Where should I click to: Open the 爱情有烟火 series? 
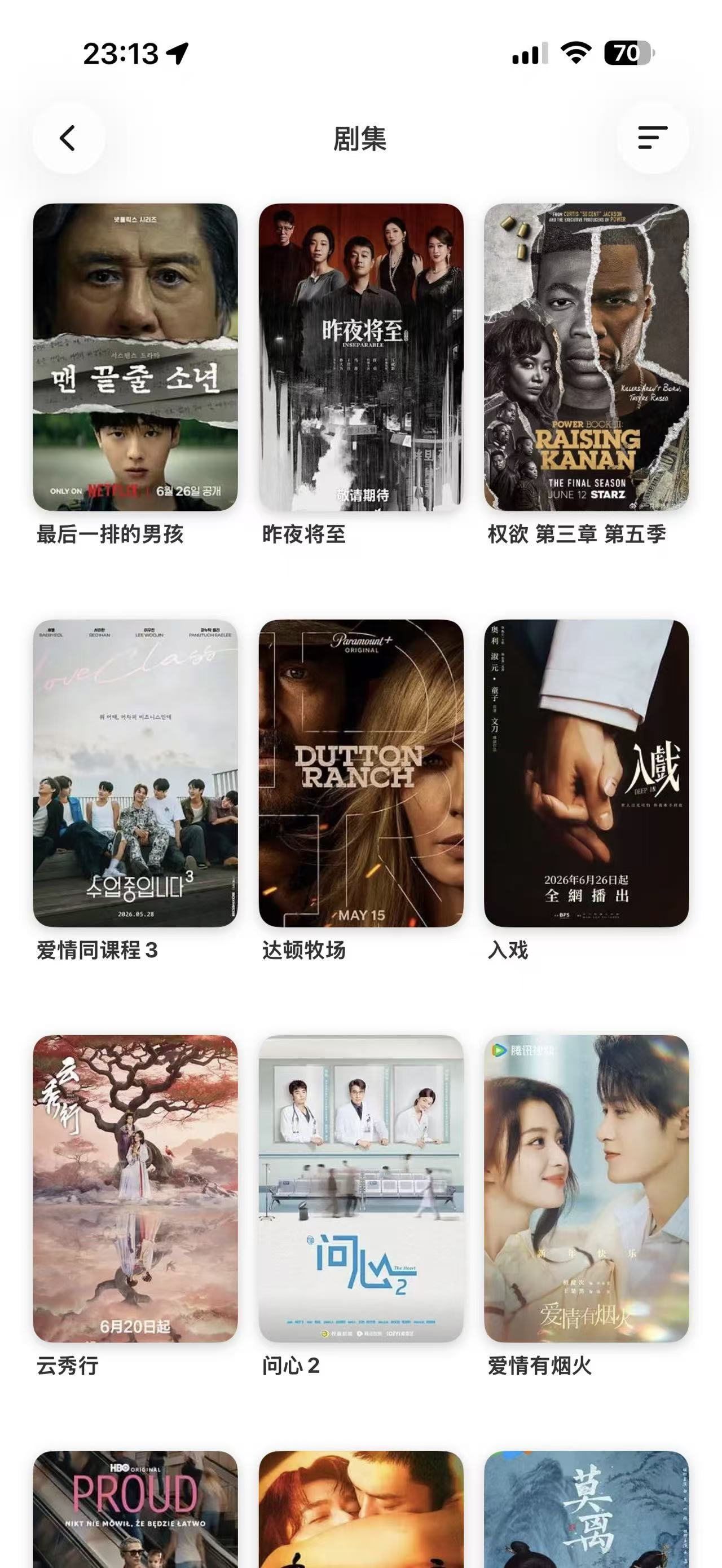(586, 1189)
